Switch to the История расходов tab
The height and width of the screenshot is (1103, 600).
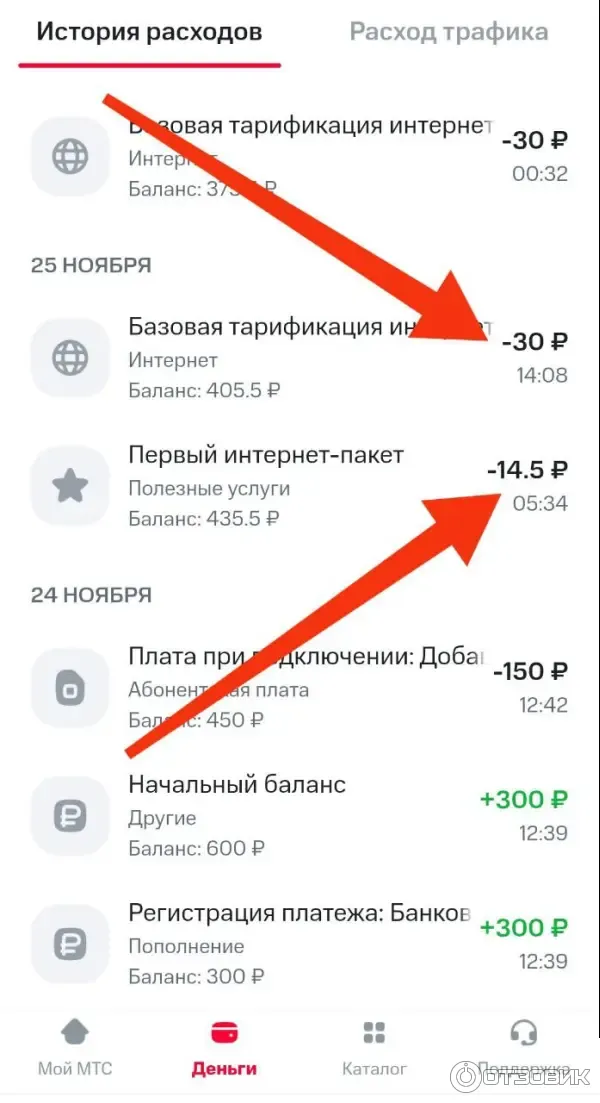tap(149, 32)
